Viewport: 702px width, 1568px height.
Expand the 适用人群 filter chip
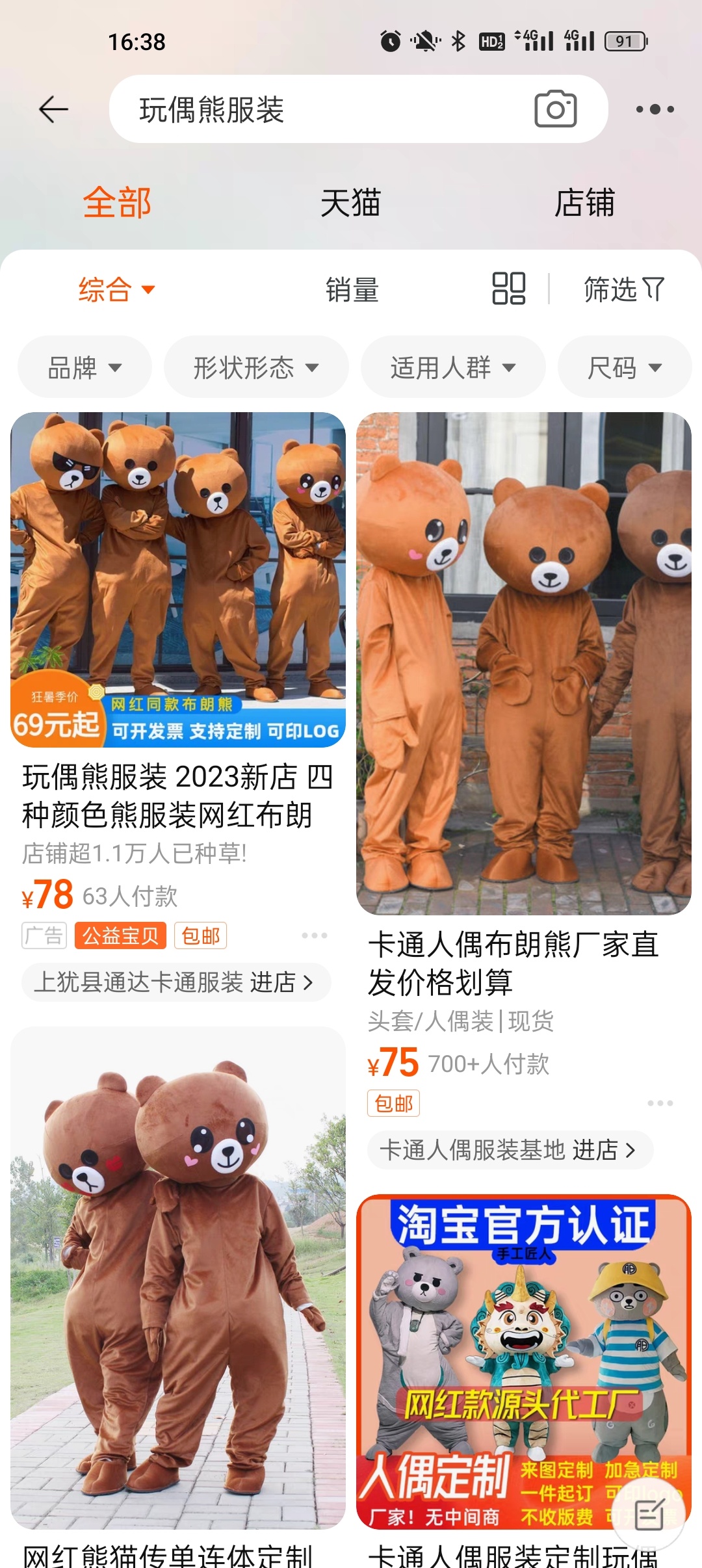tap(453, 367)
